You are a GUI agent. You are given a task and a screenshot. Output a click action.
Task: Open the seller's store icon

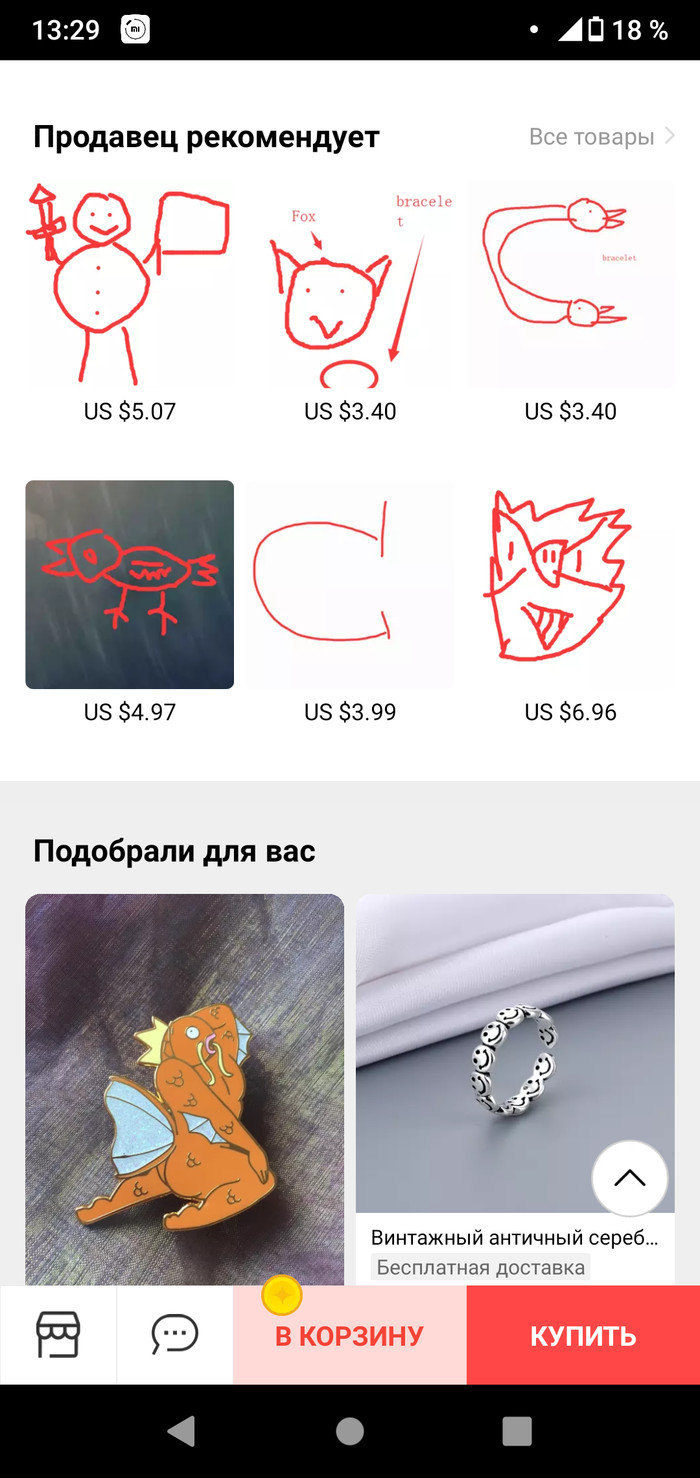[x=58, y=1335]
